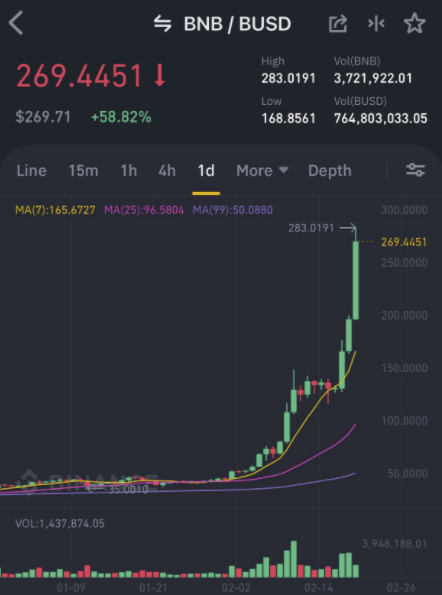Share the BNB / BUSD chart
Viewport: 442px width, 595px height.
tap(338, 24)
